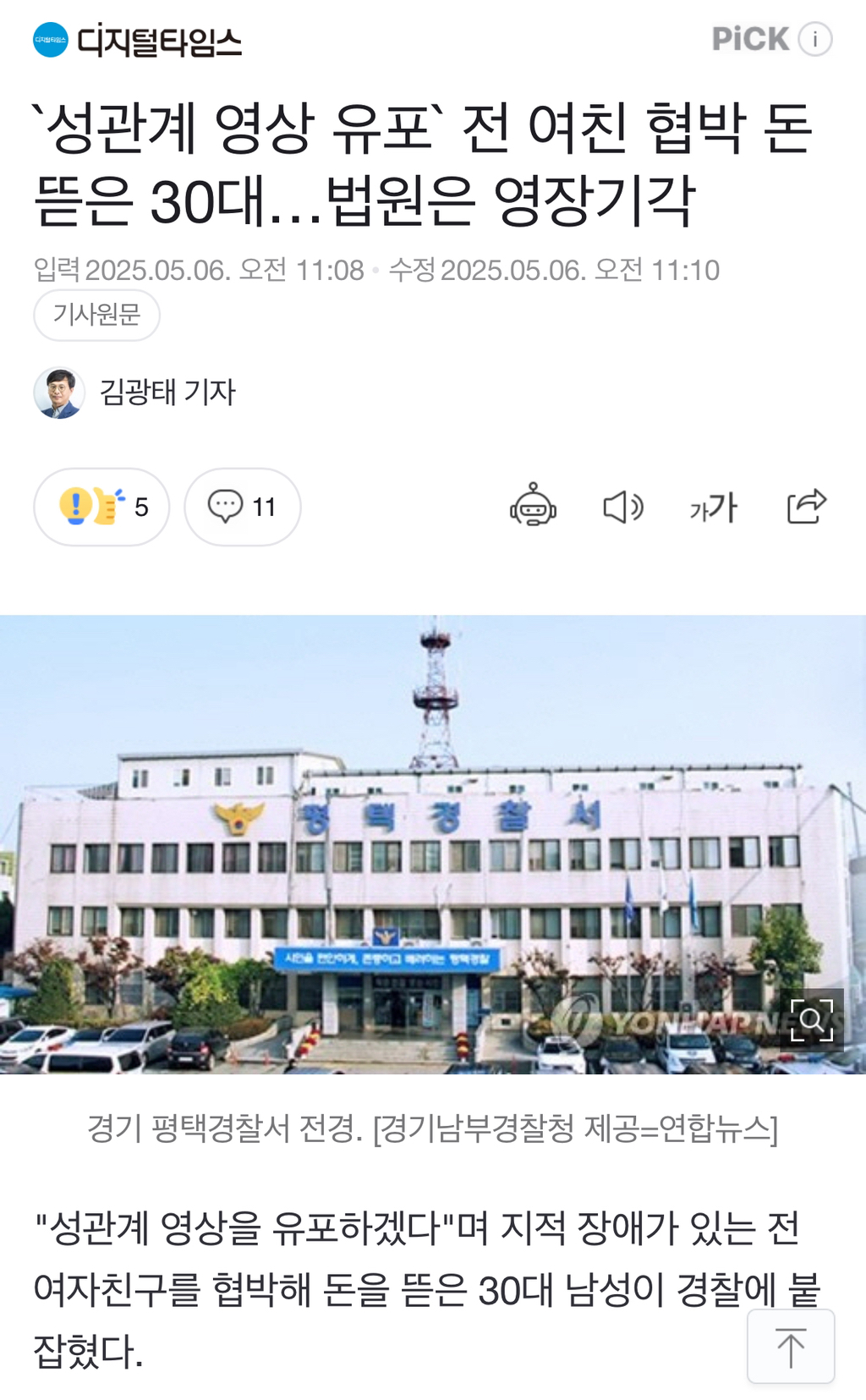Enlarge the police station photo

click(812, 1019)
